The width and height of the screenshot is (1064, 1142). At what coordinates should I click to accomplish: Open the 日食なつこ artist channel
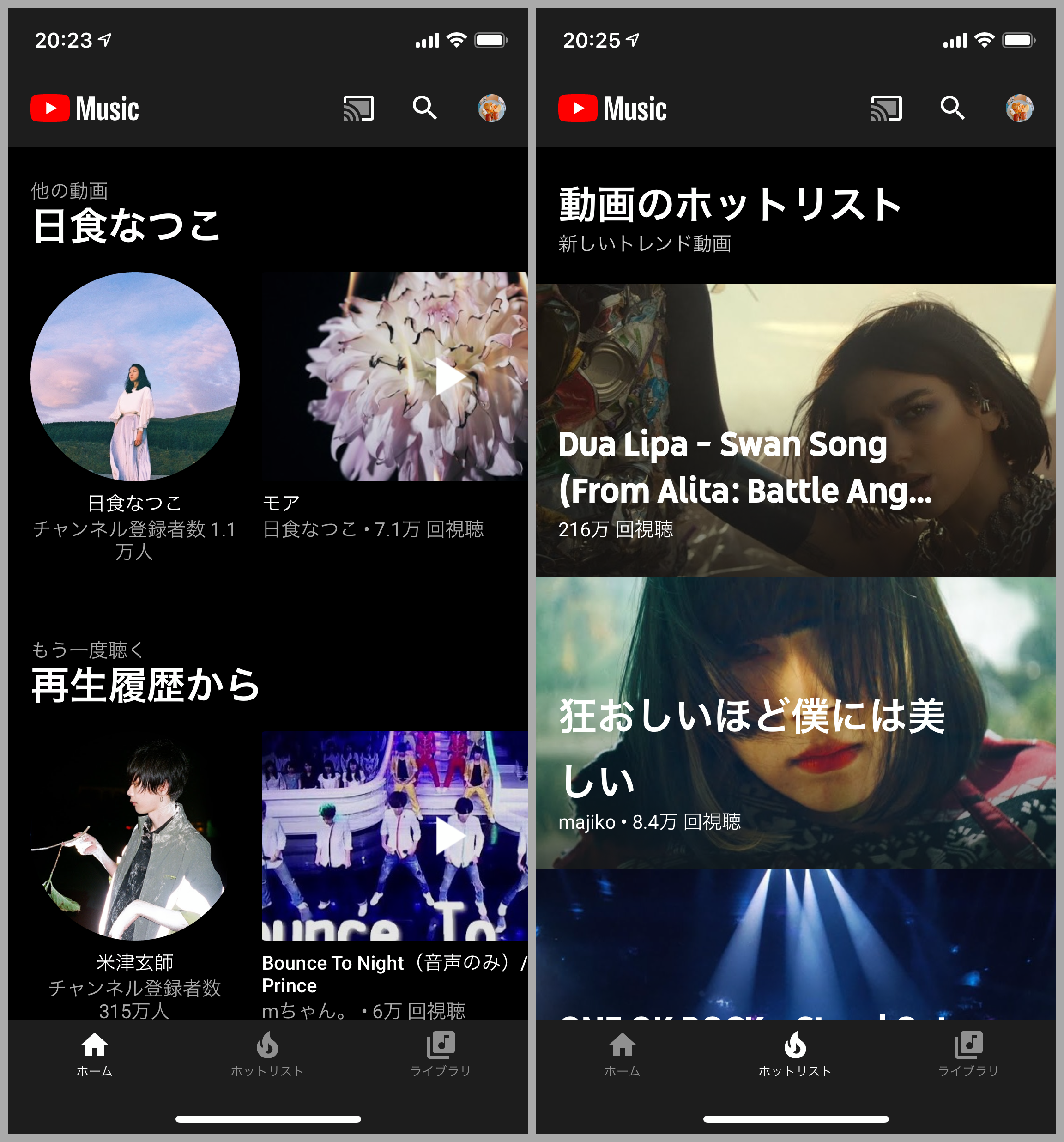135,377
